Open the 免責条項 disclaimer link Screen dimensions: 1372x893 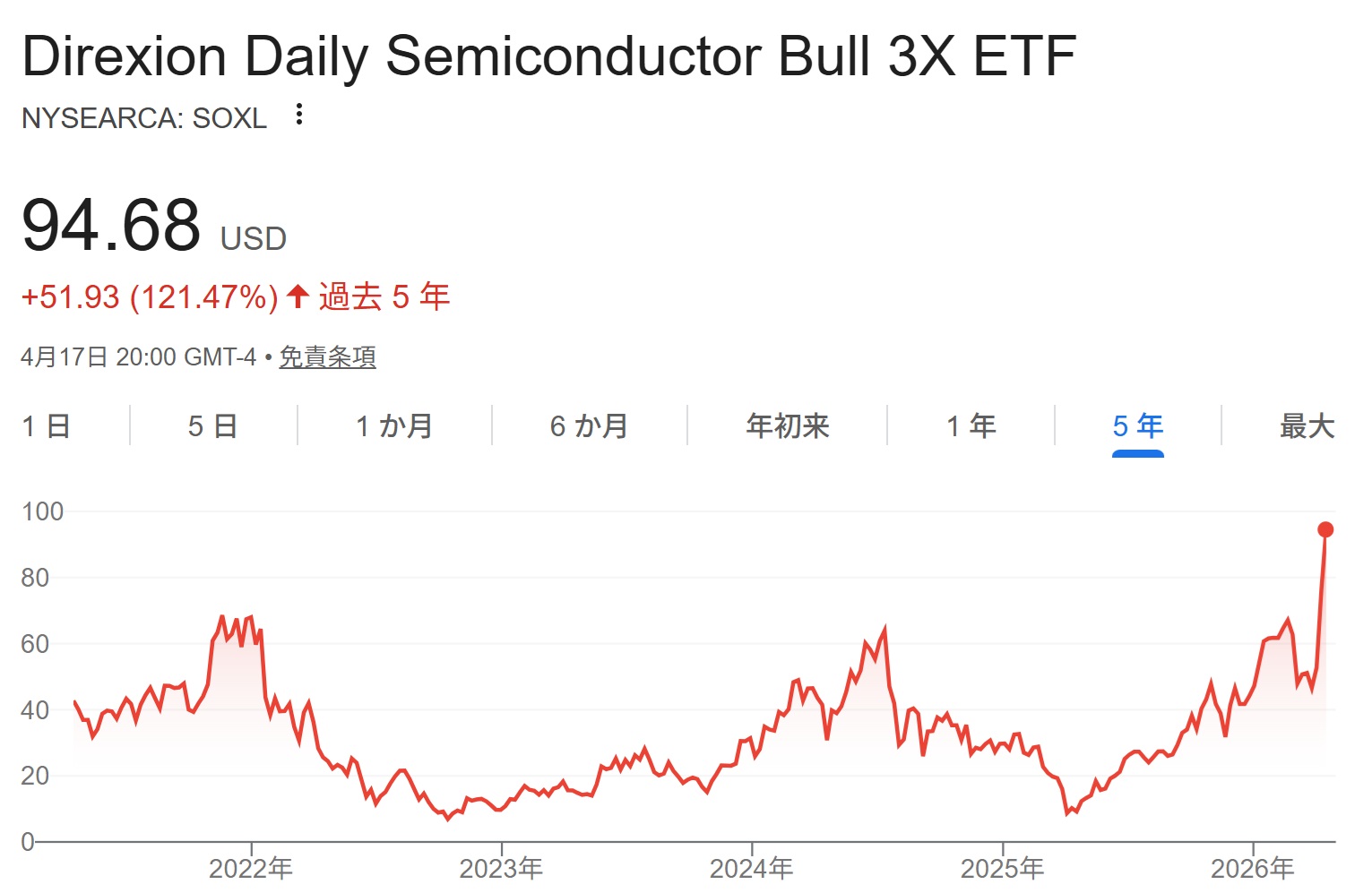[327, 357]
